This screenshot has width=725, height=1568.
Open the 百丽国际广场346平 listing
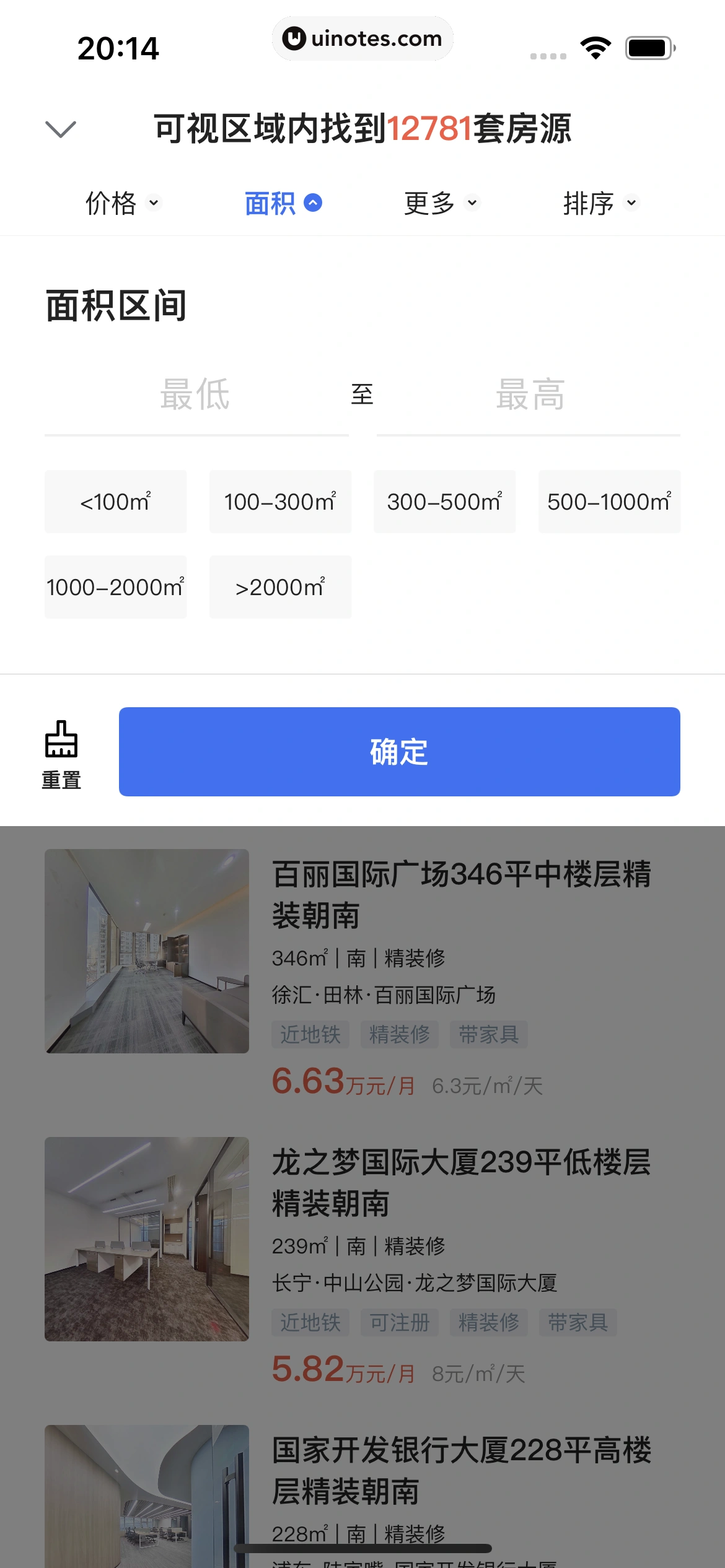pos(461,894)
